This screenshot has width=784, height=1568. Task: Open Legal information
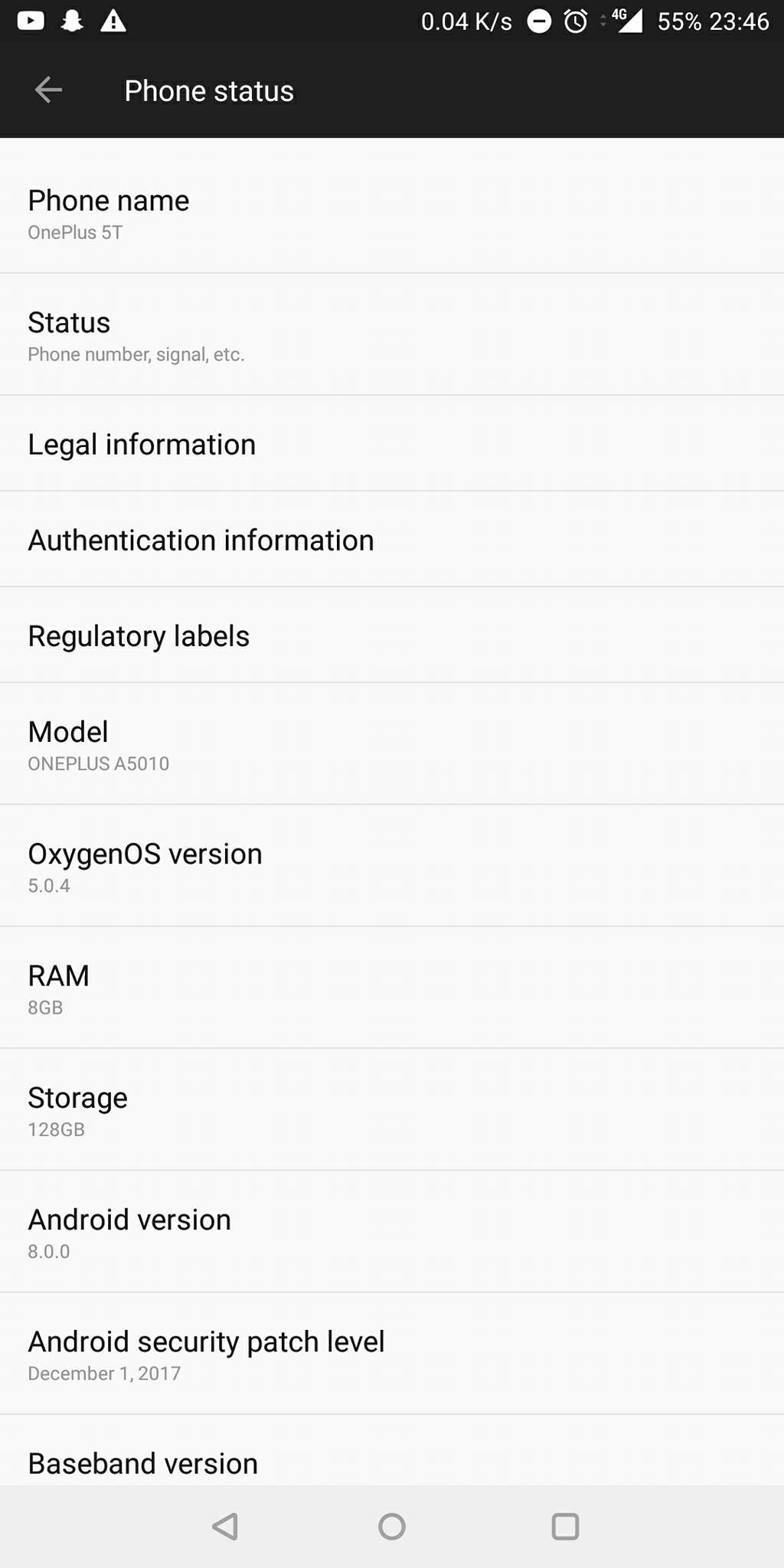click(x=392, y=444)
